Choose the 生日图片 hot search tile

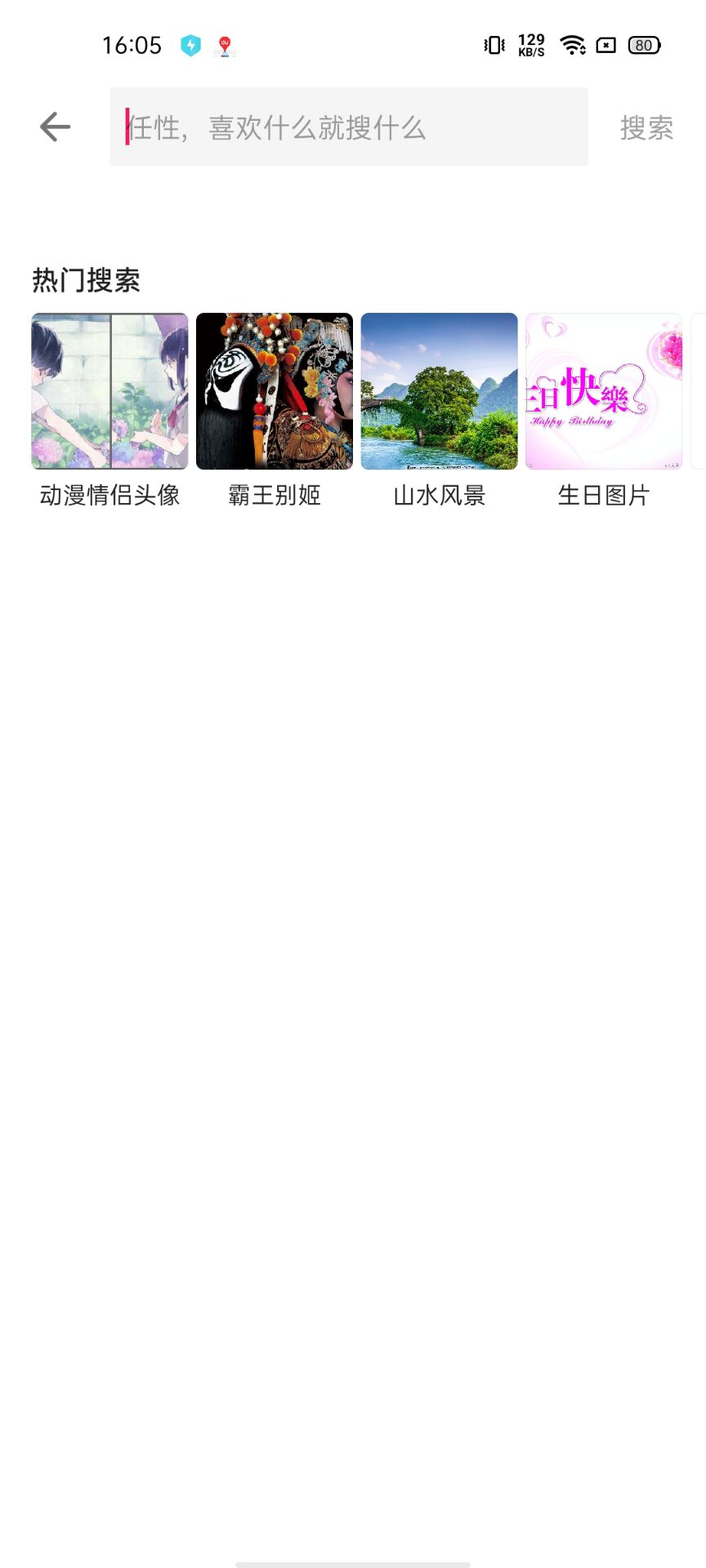604,411
